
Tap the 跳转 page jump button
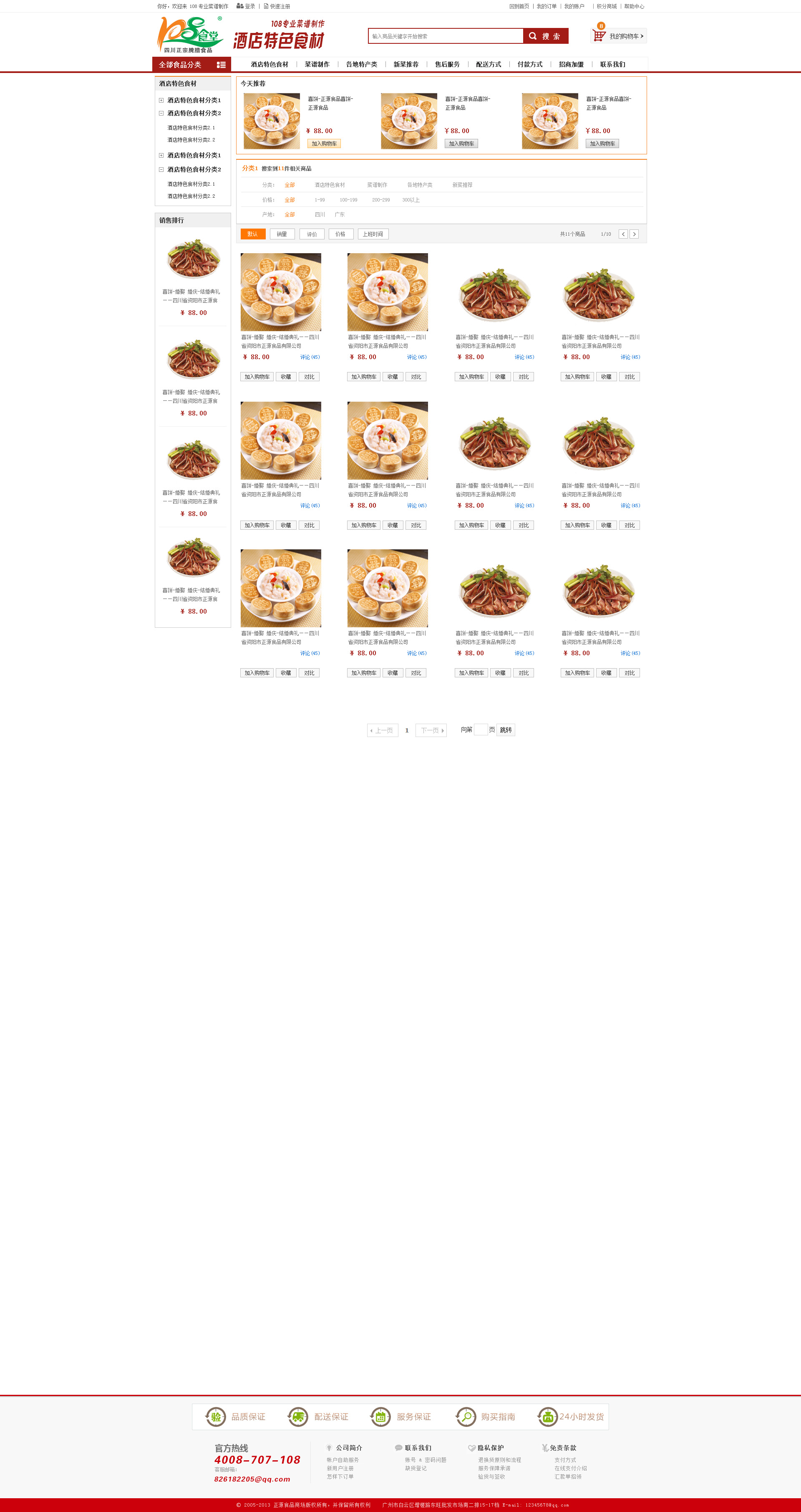(506, 730)
